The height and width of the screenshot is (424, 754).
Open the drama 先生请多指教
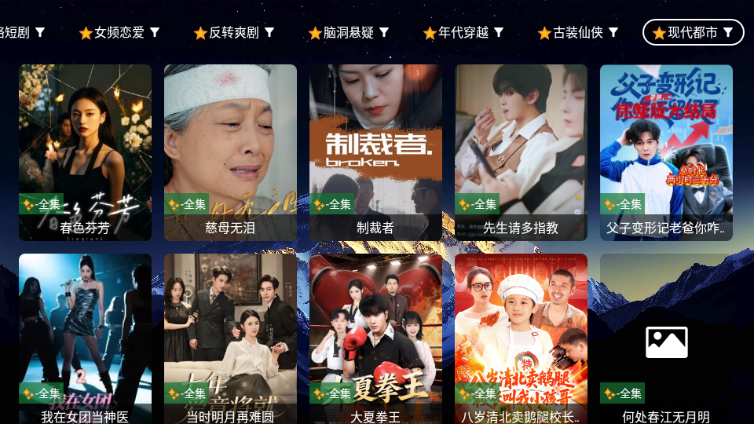point(521,150)
